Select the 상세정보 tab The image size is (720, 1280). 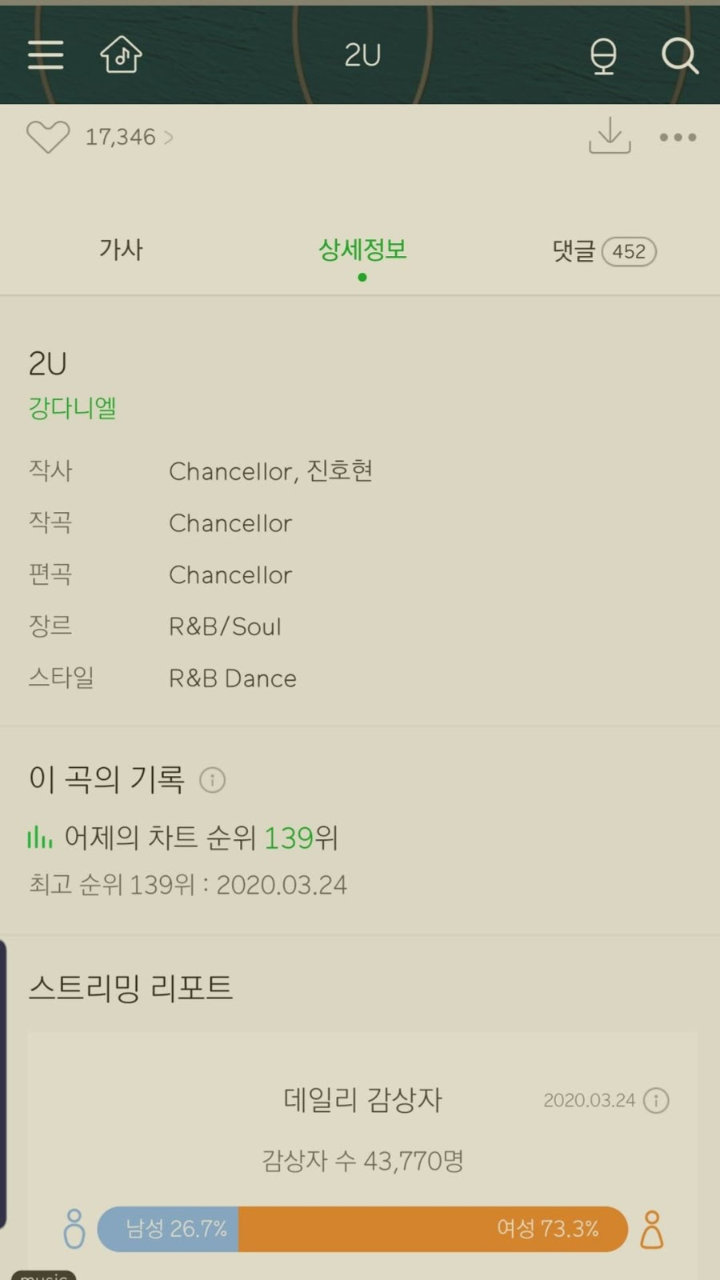tap(362, 250)
